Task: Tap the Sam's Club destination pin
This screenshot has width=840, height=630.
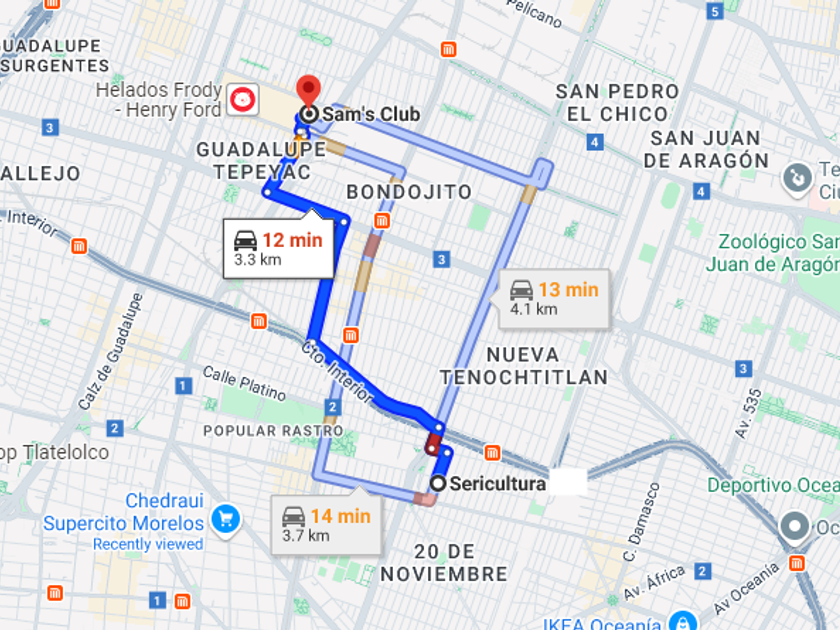Action: [309, 94]
